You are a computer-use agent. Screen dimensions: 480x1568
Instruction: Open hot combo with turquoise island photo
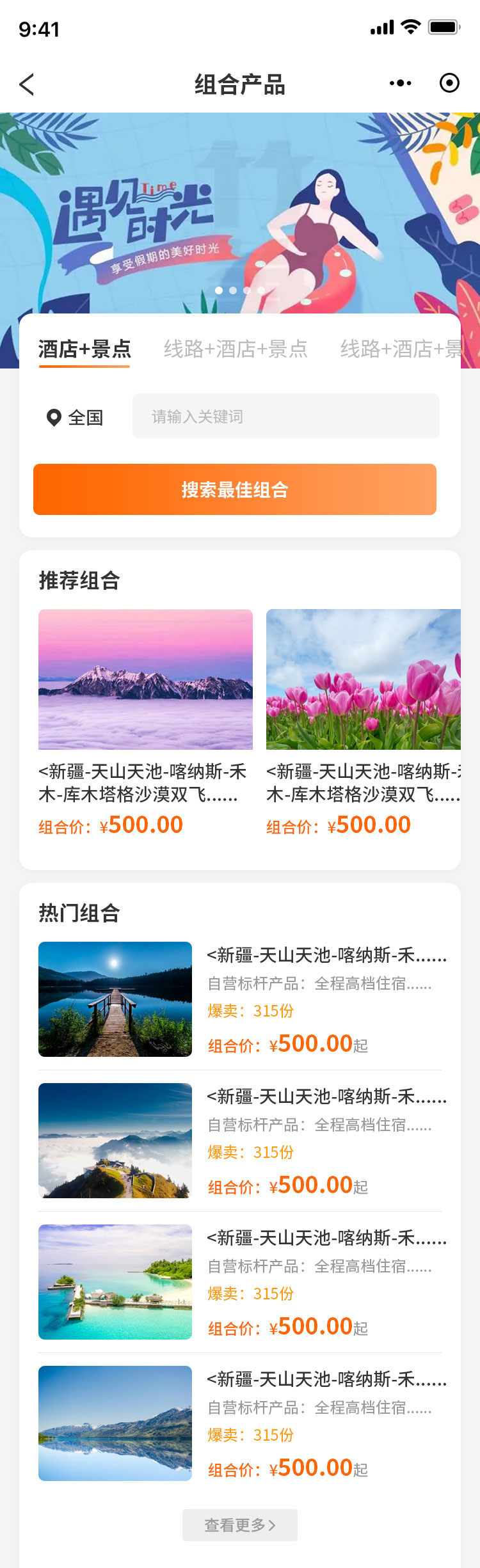(115, 1281)
